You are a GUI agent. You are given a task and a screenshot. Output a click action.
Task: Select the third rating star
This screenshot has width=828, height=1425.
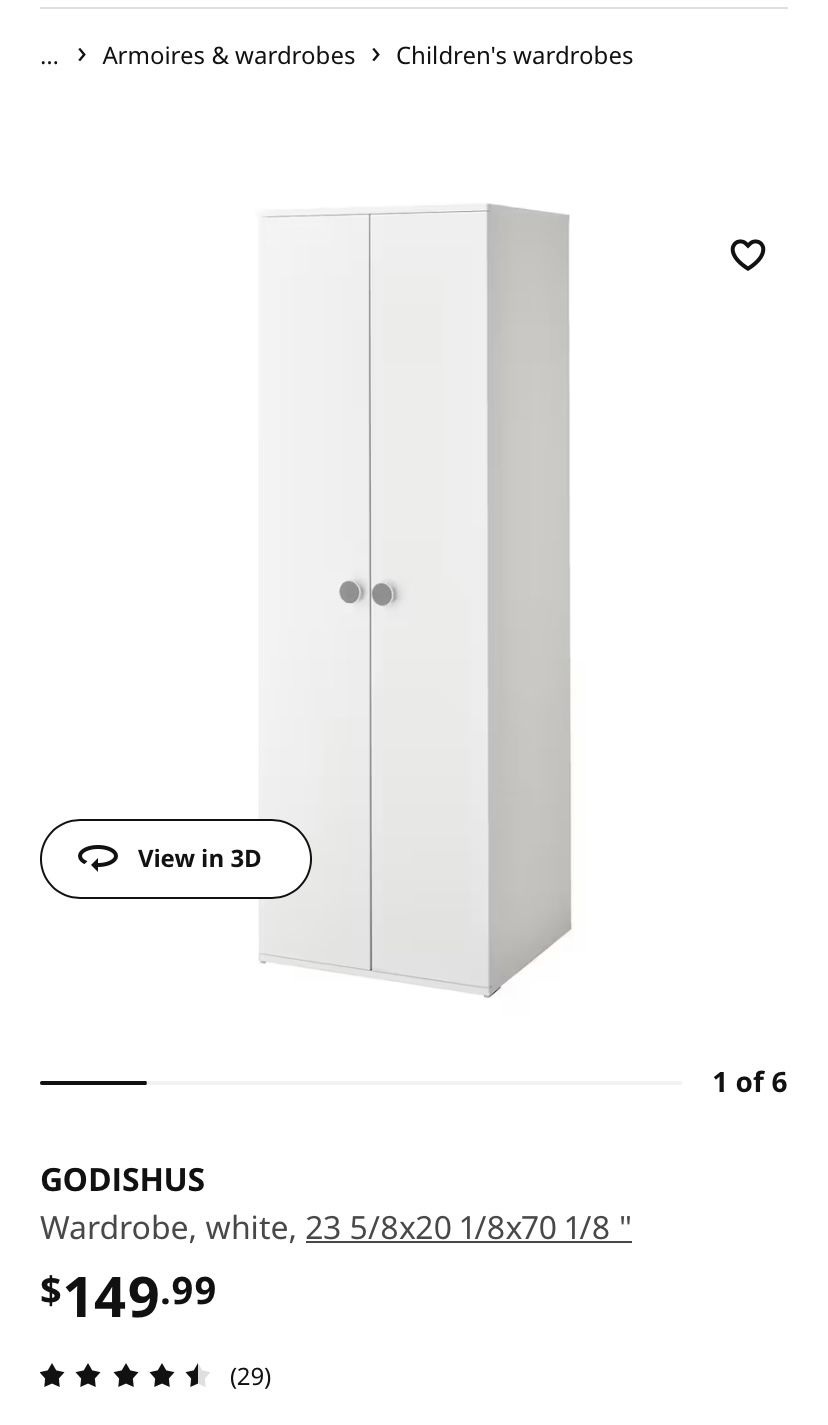coord(124,1376)
